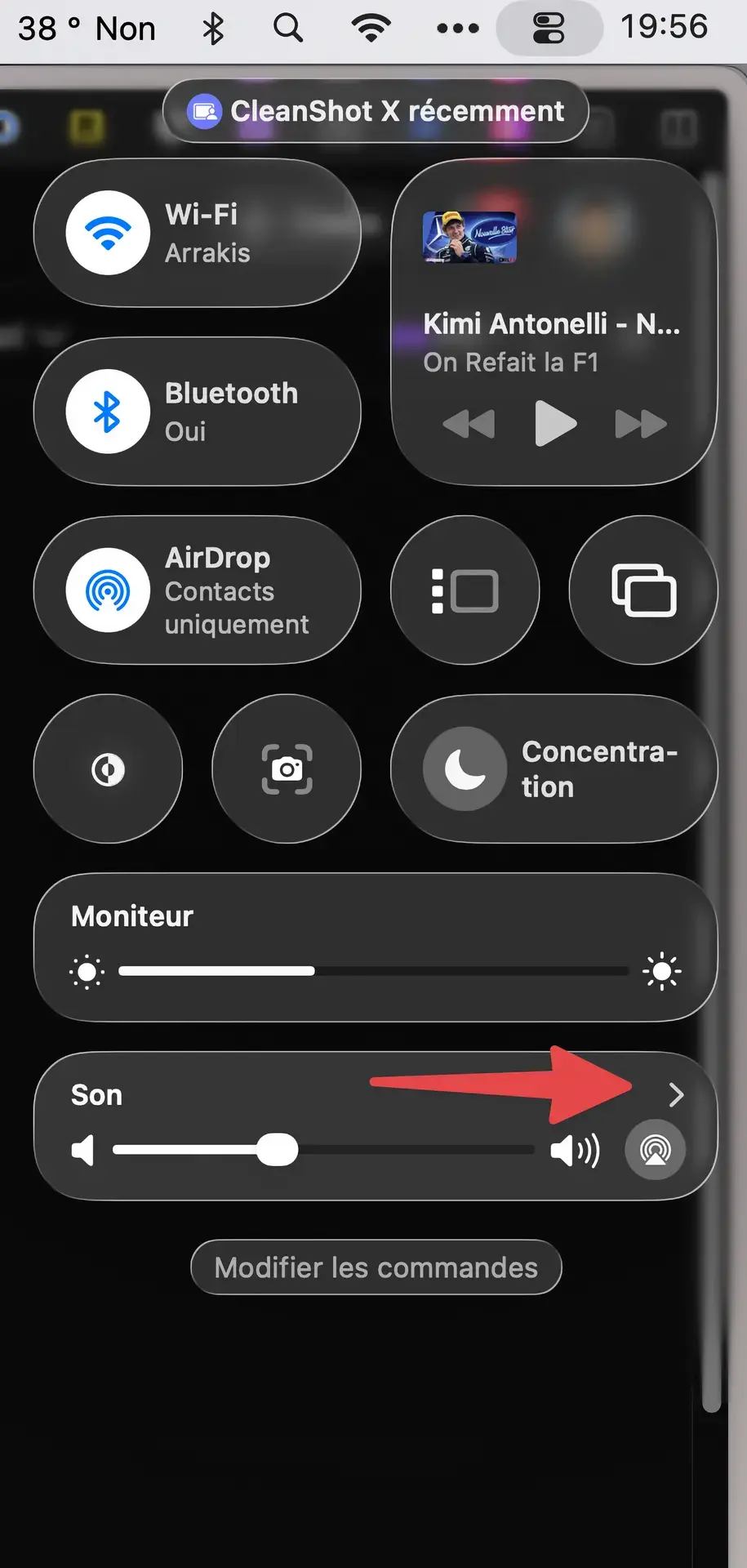Click the Bluetooth icon in Control Center

(107, 411)
